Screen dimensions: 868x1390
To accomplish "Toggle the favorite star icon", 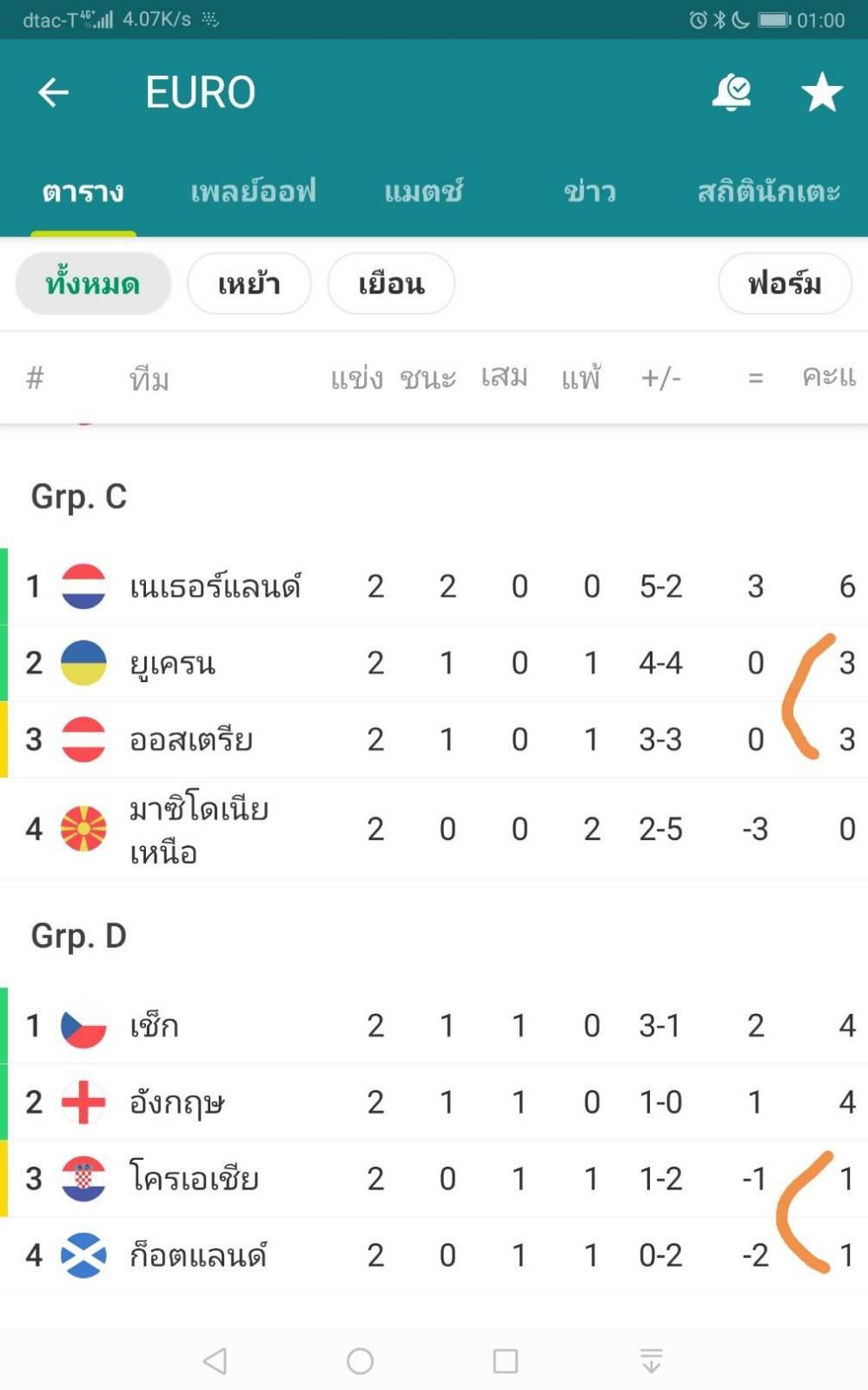I will tap(821, 92).
